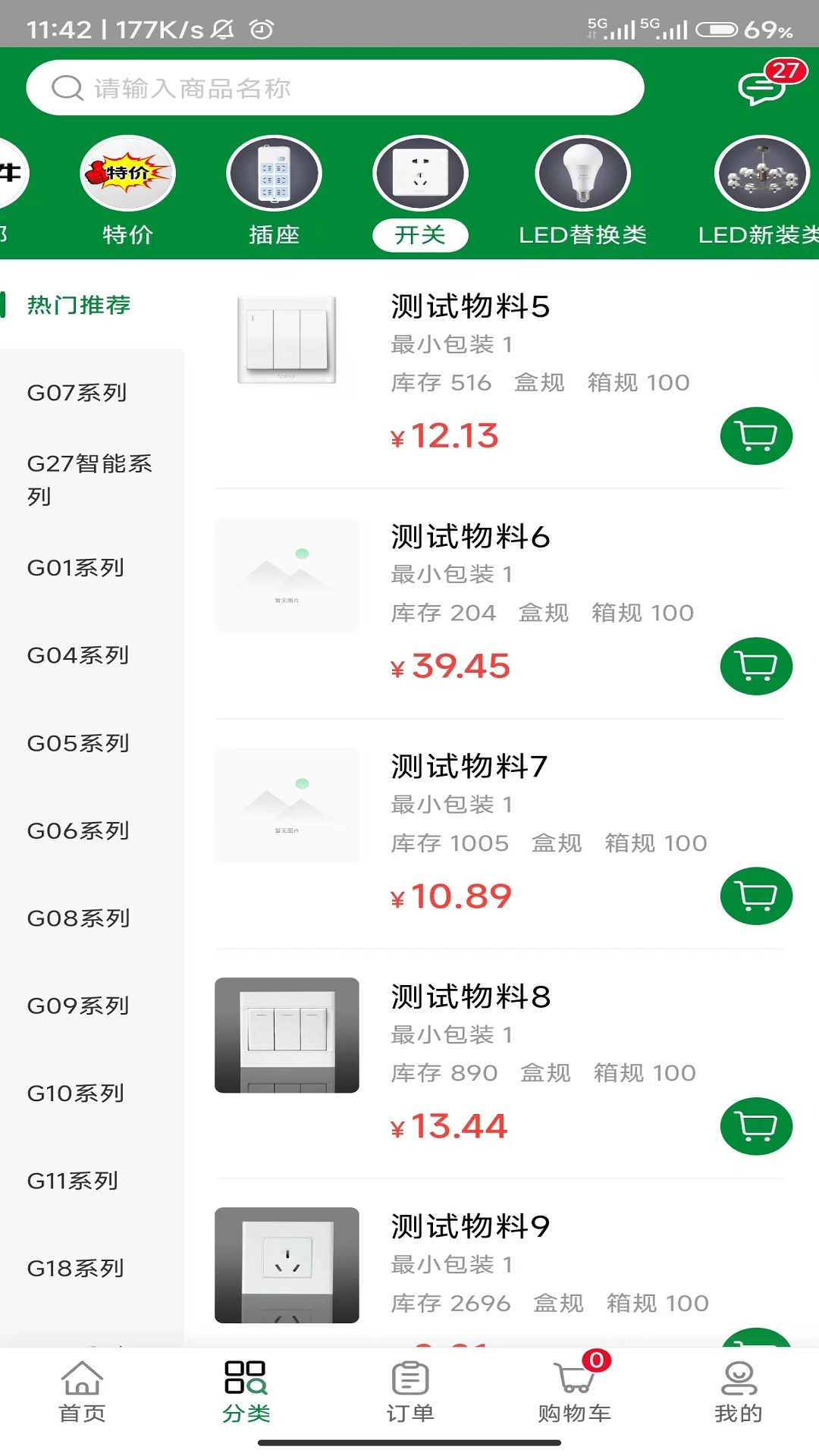Switch to LED替换类 category

(582, 191)
